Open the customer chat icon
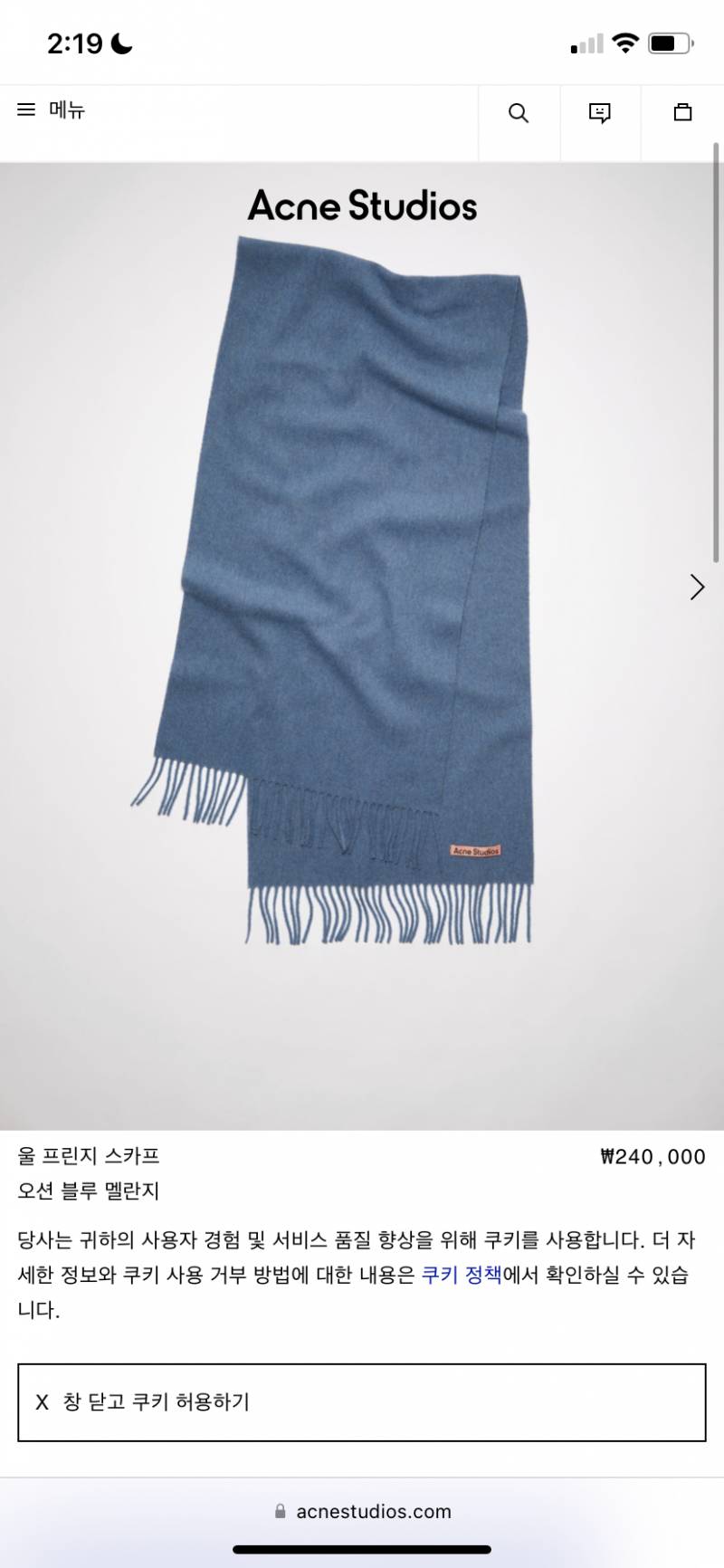This screenshot has height=1568, width=724. tap(599, 113)
